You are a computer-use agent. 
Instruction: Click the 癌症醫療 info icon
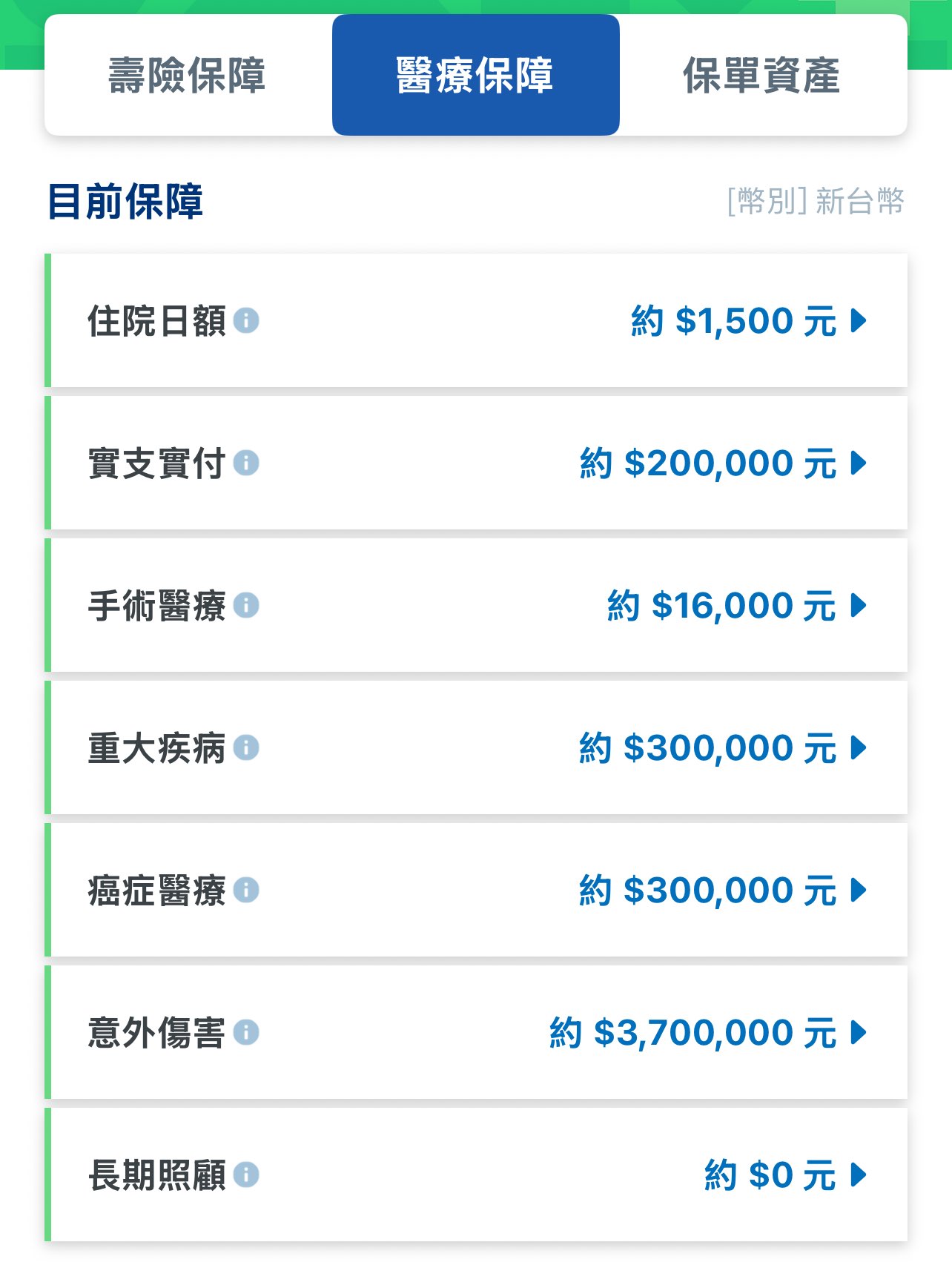248,890
